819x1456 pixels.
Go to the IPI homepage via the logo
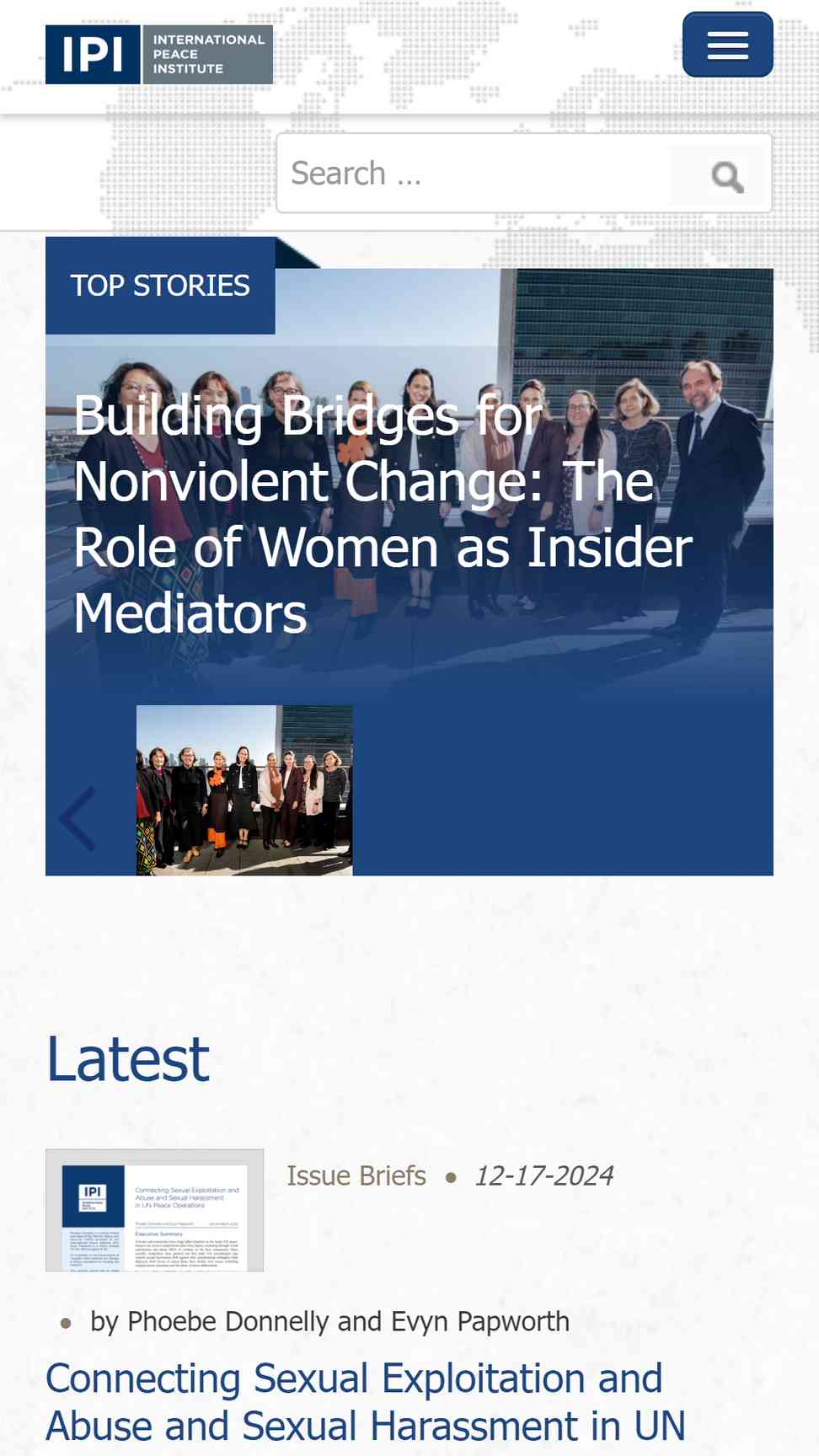point(159,55)
